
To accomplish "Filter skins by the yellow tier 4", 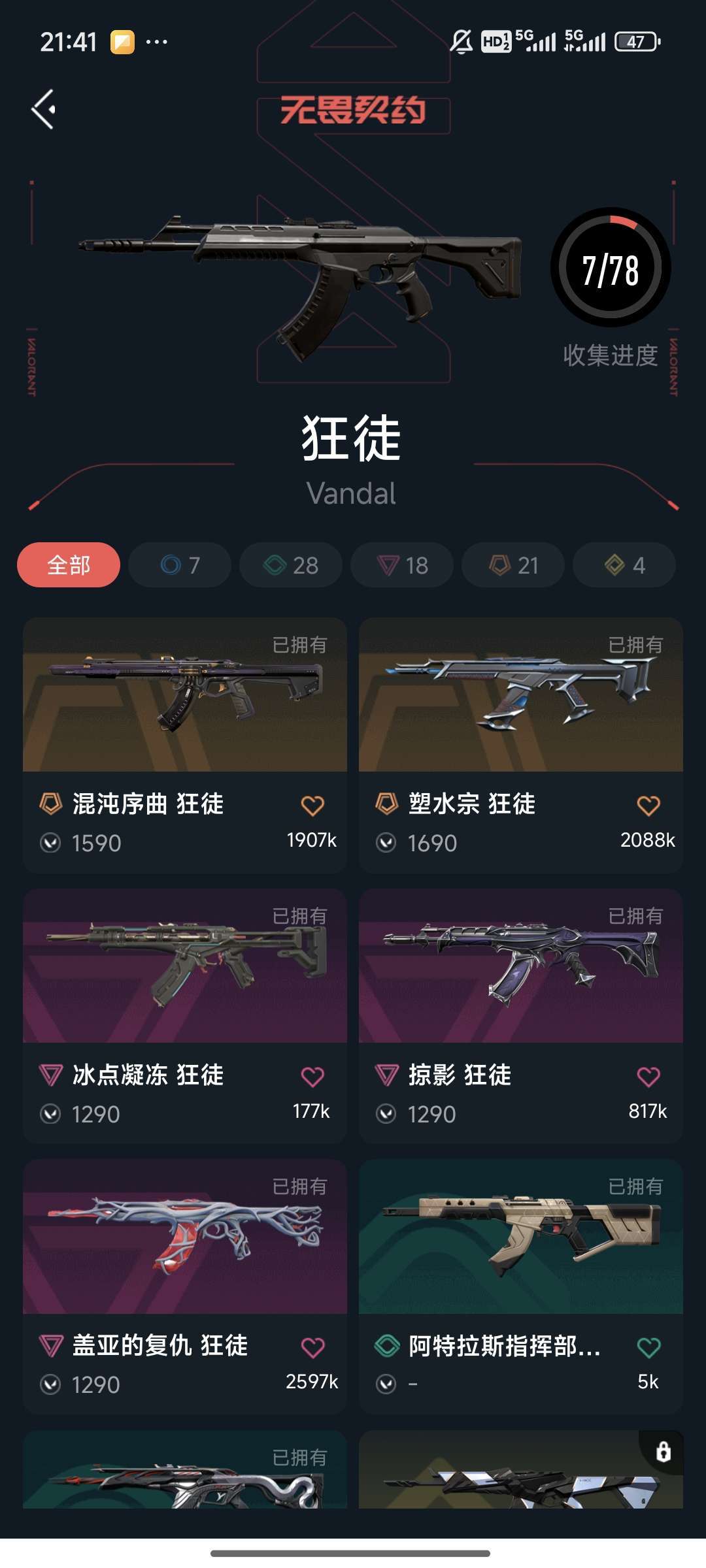I will pyautogui.click(x=624, y=565).
